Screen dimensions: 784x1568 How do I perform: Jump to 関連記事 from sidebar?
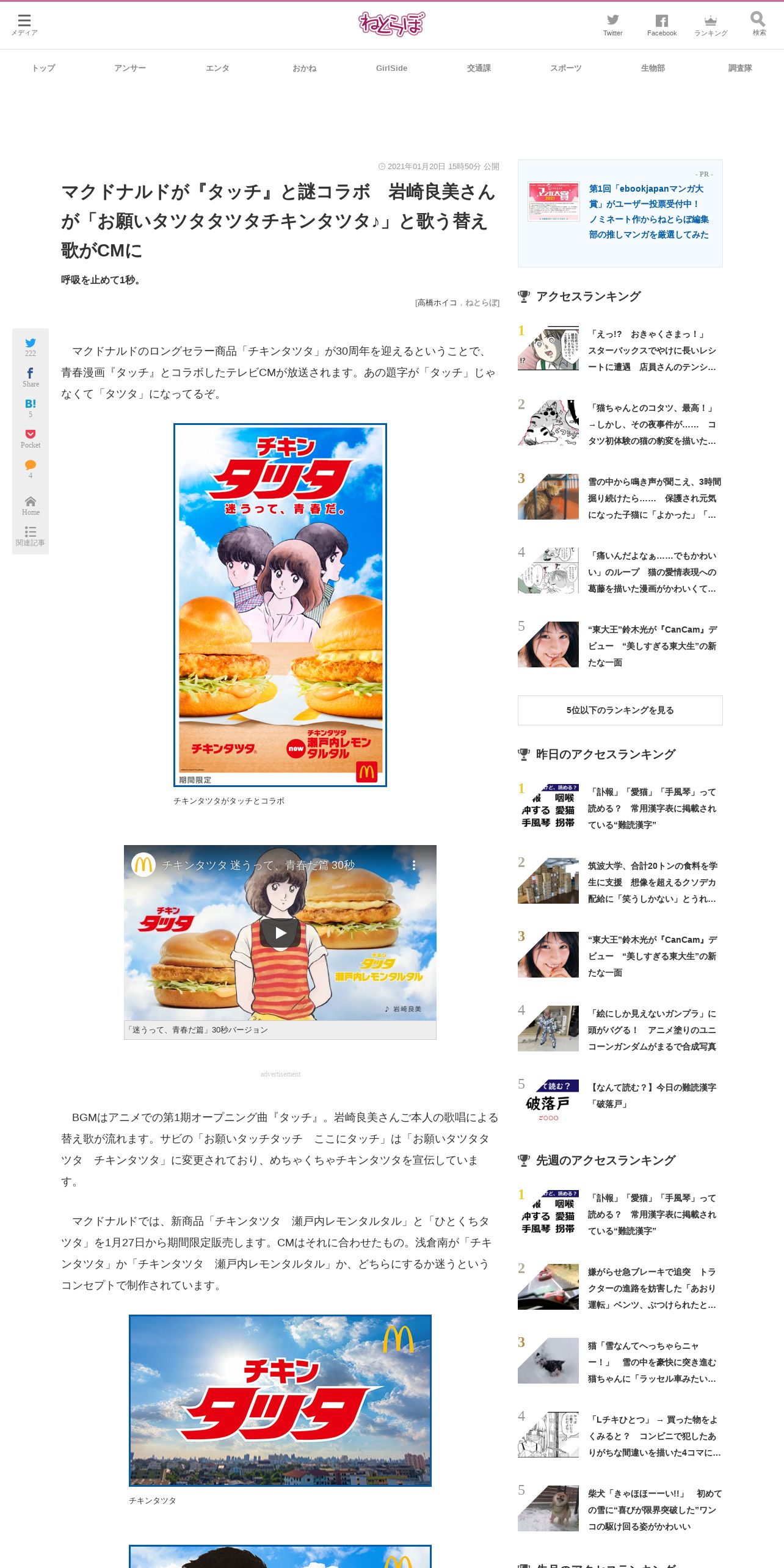[x=31, y=536]
